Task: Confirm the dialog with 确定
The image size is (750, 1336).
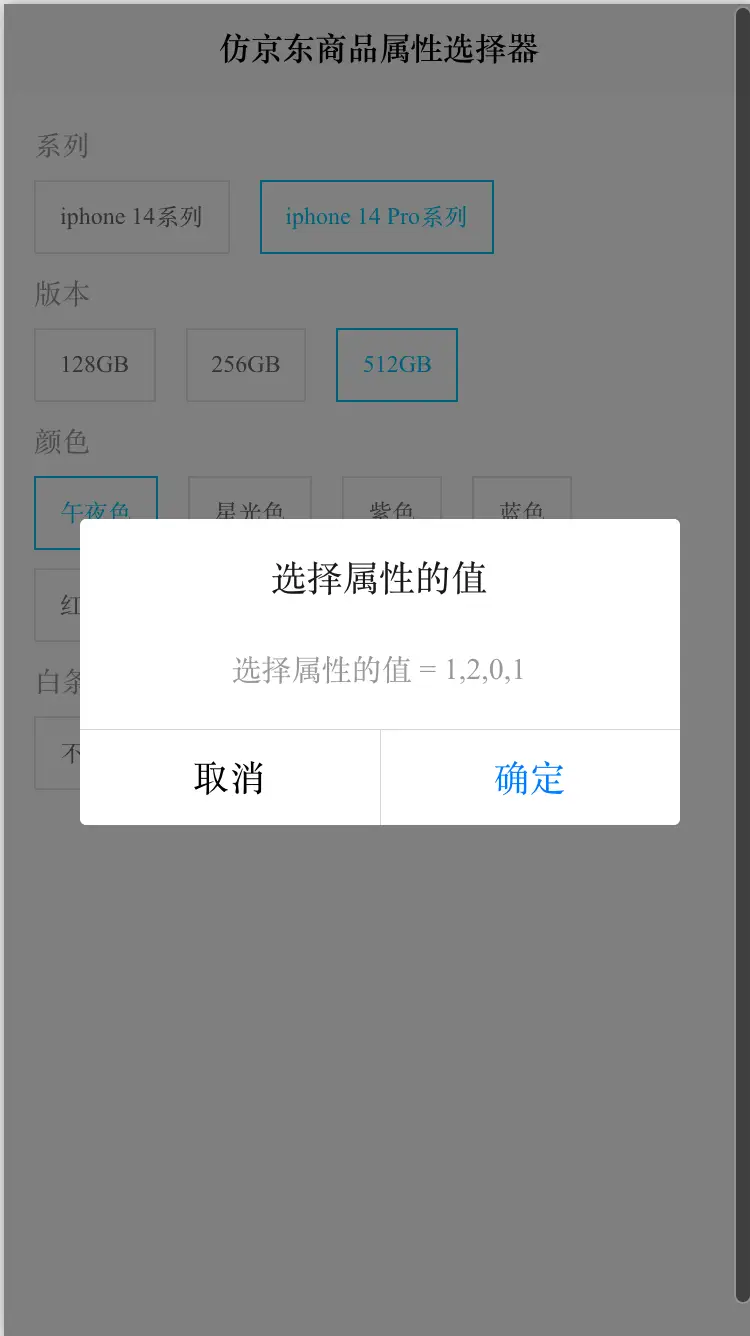Action: tap(530, 778)
